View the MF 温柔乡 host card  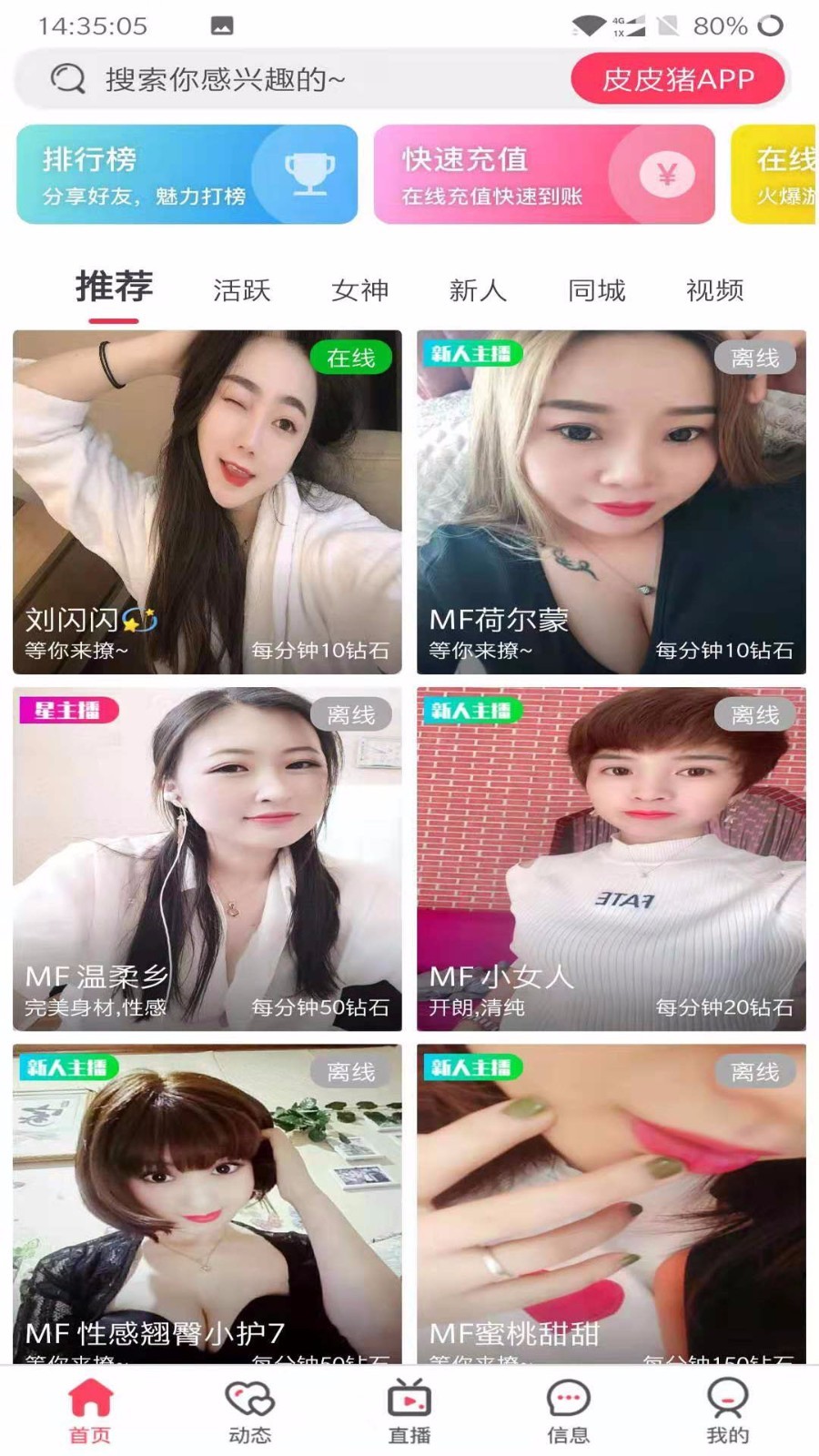pos(207,858)
